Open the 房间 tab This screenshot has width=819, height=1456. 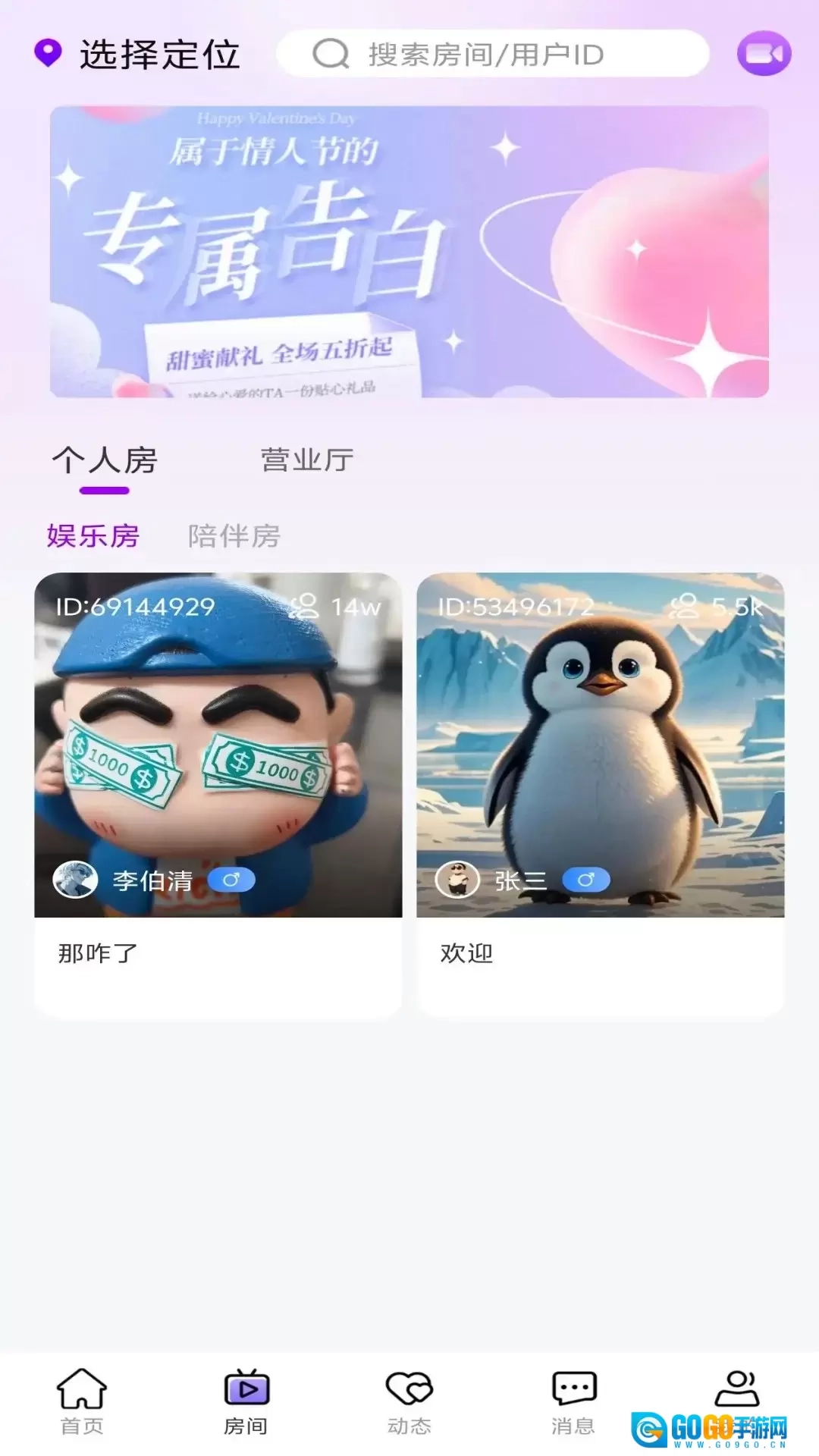[246, 1401]
